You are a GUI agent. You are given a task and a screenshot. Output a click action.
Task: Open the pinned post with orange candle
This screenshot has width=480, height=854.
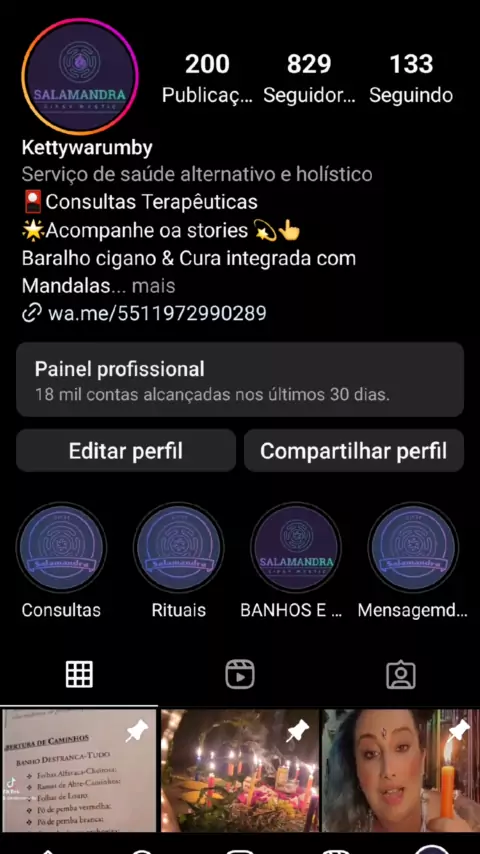(401, 770)
